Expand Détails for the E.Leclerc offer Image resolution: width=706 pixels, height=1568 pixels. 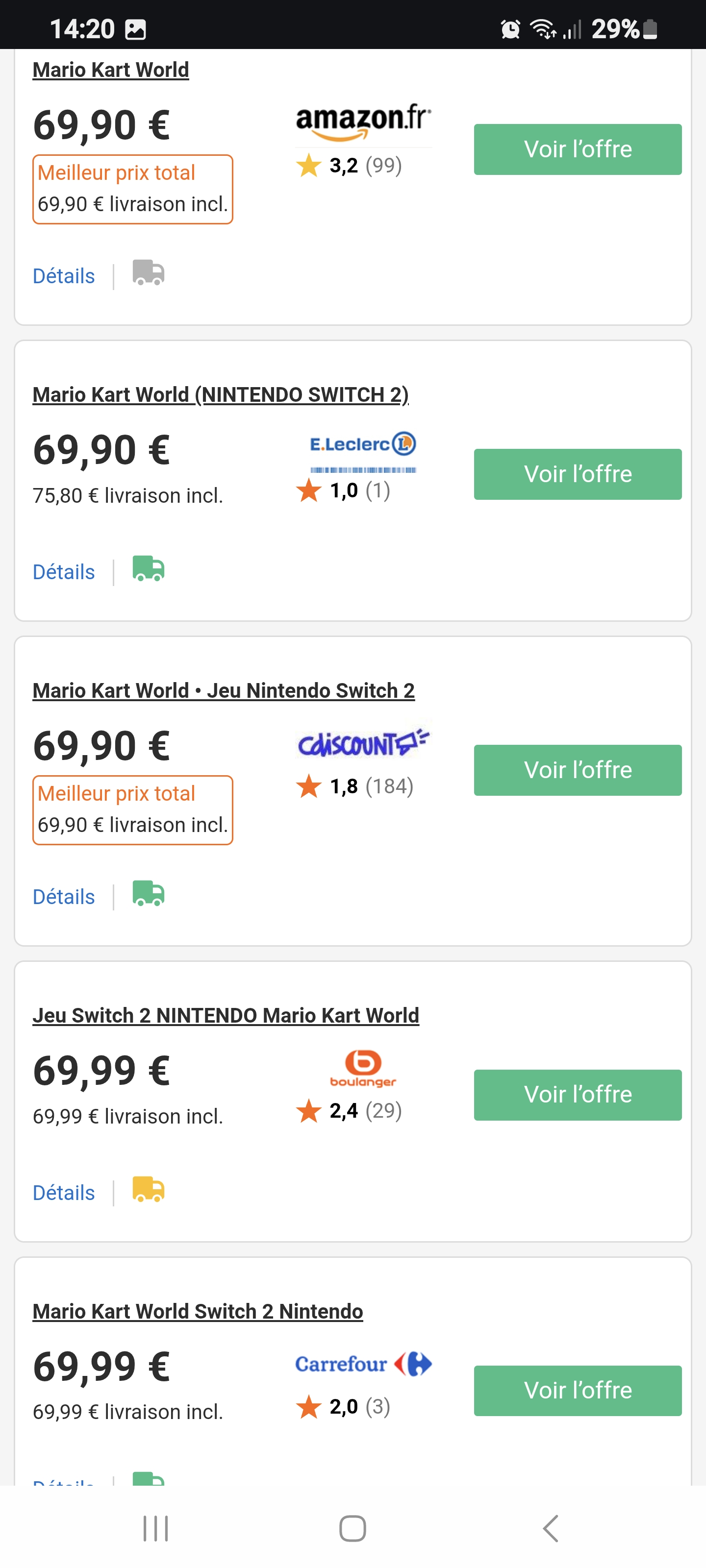click(x=64, y=572)
